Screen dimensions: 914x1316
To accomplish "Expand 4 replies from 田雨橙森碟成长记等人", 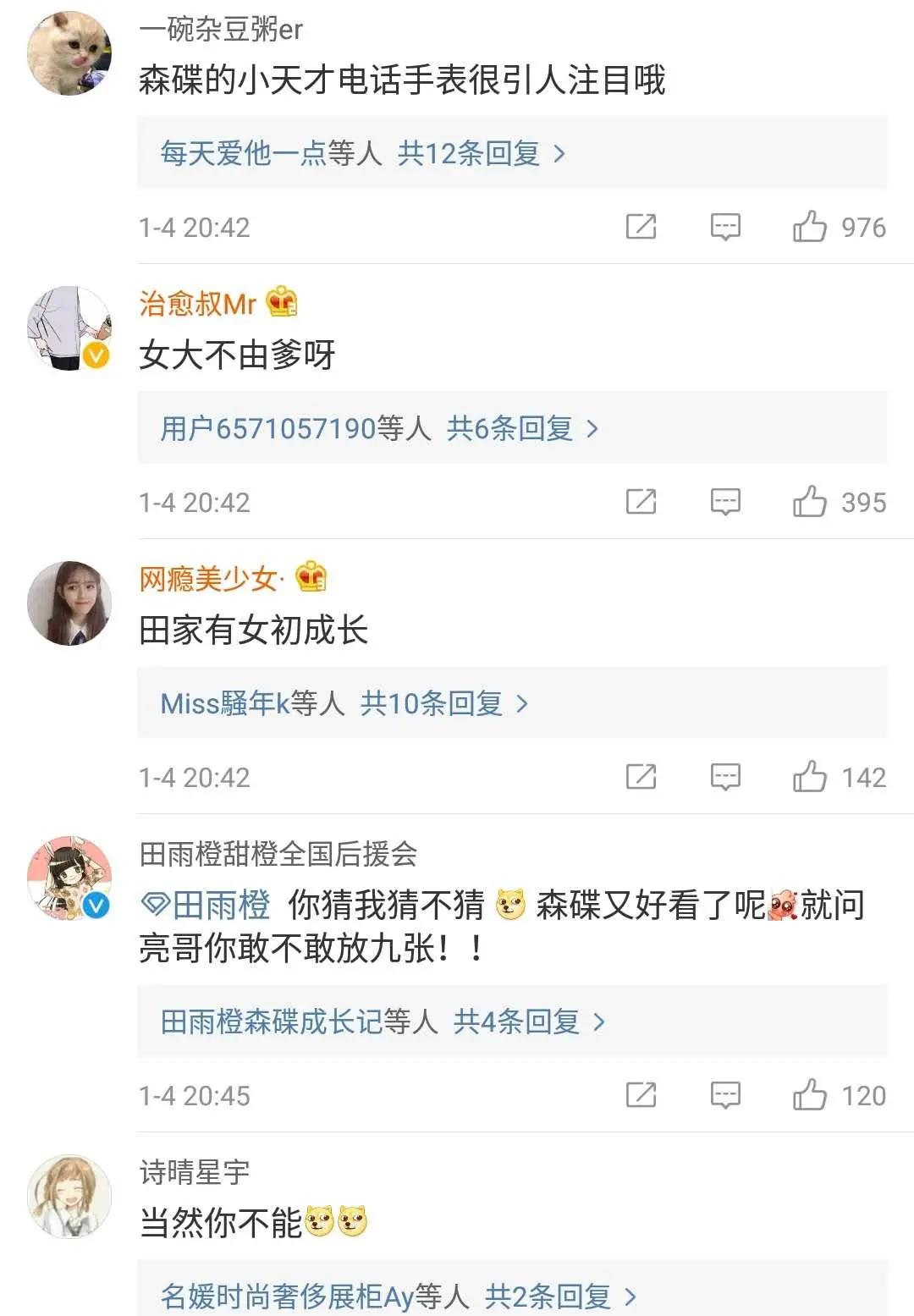I will coord(512,1021).
